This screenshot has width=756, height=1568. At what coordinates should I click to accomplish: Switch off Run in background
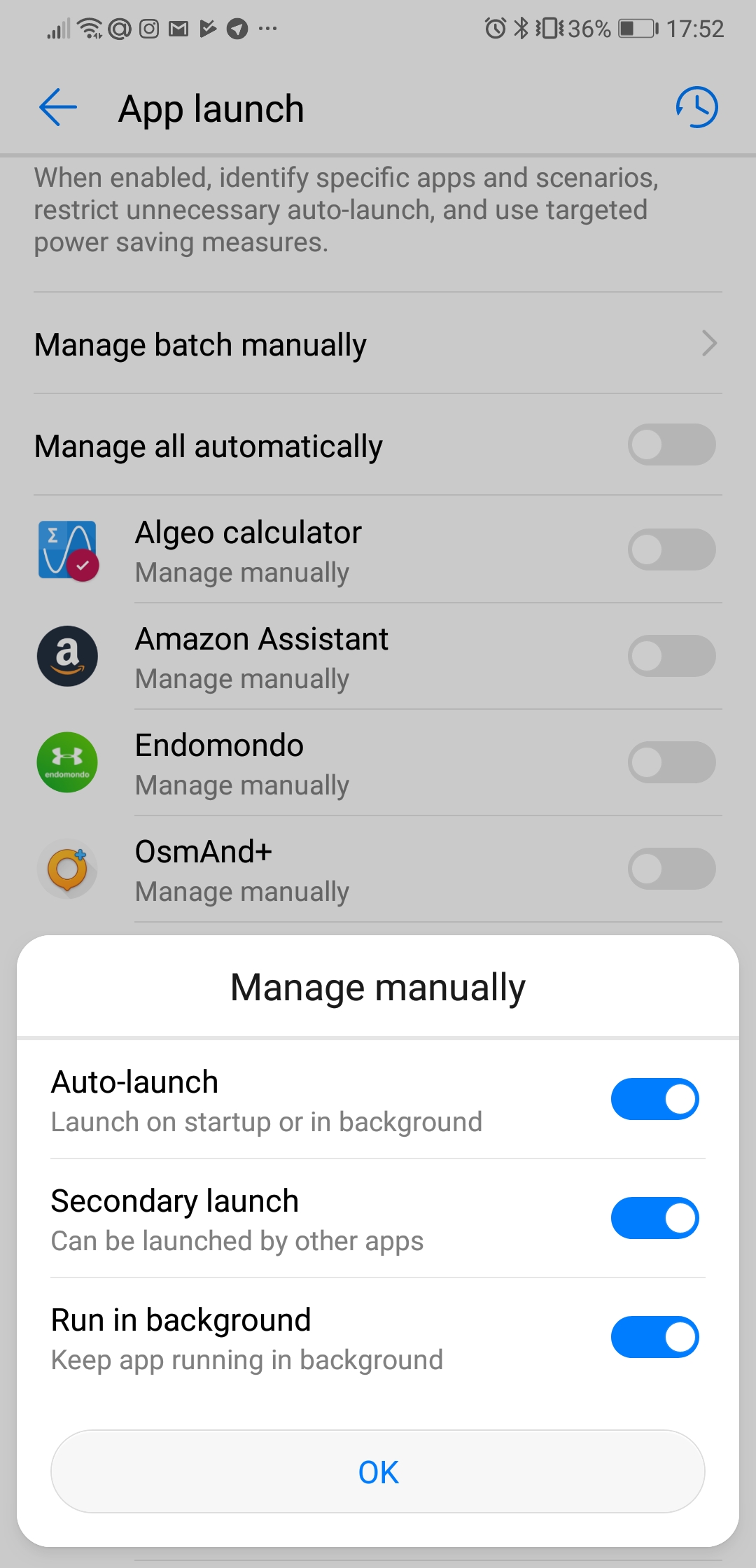pyautogui.click(x=654, y=1338)
